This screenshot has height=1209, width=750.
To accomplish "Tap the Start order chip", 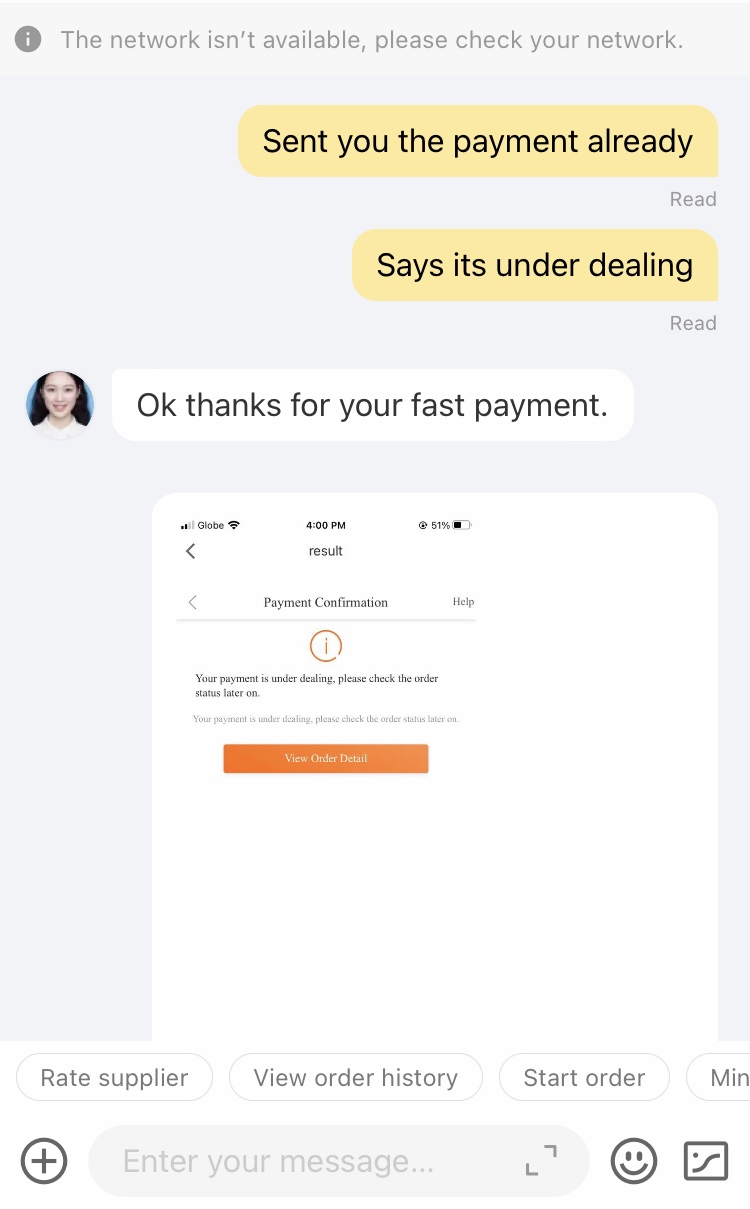I will pyautogui.click(x=584, y=1078).
